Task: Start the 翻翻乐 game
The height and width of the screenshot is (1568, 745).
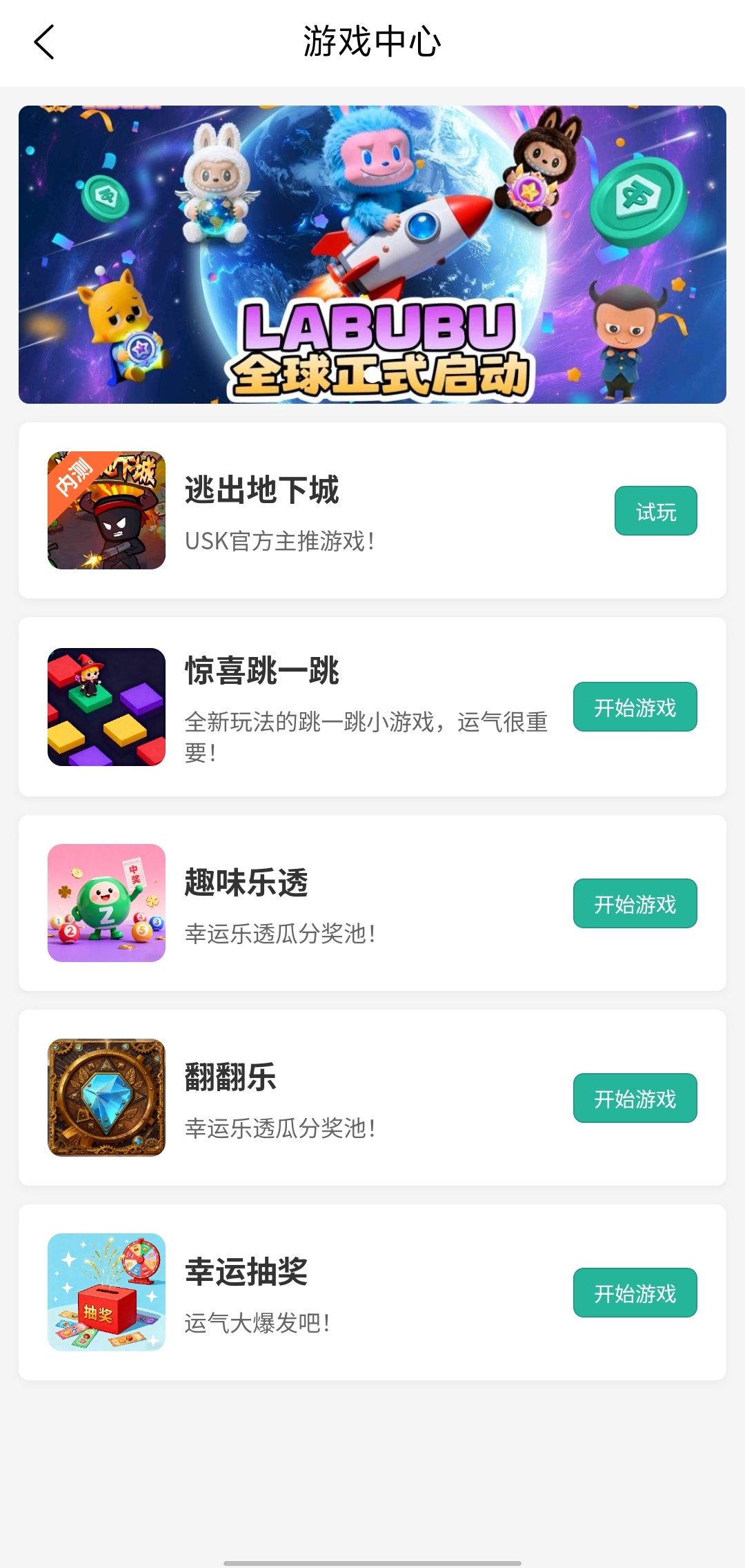Action: pyautogui.click(x=635, y=1098)
